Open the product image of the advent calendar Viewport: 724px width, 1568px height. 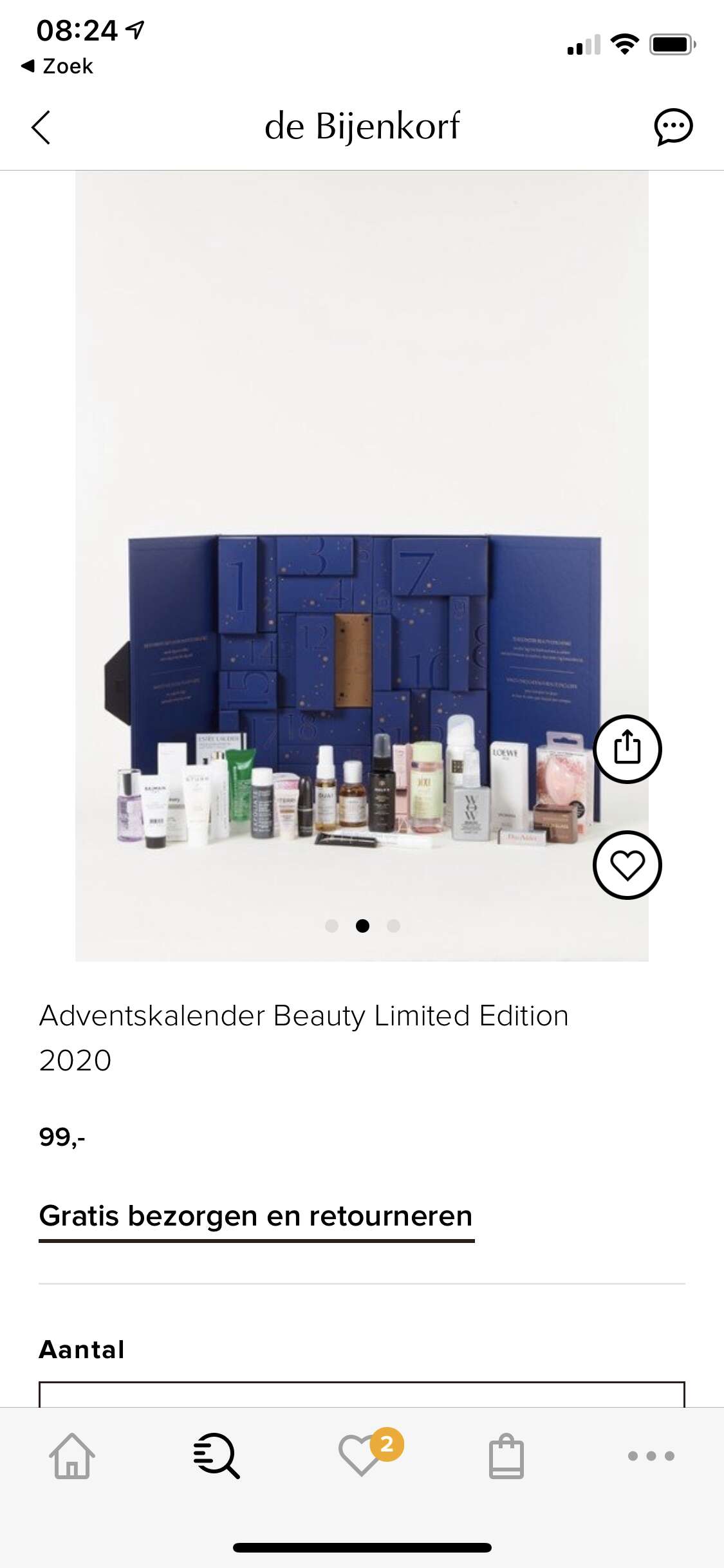(x=362, y=566)
